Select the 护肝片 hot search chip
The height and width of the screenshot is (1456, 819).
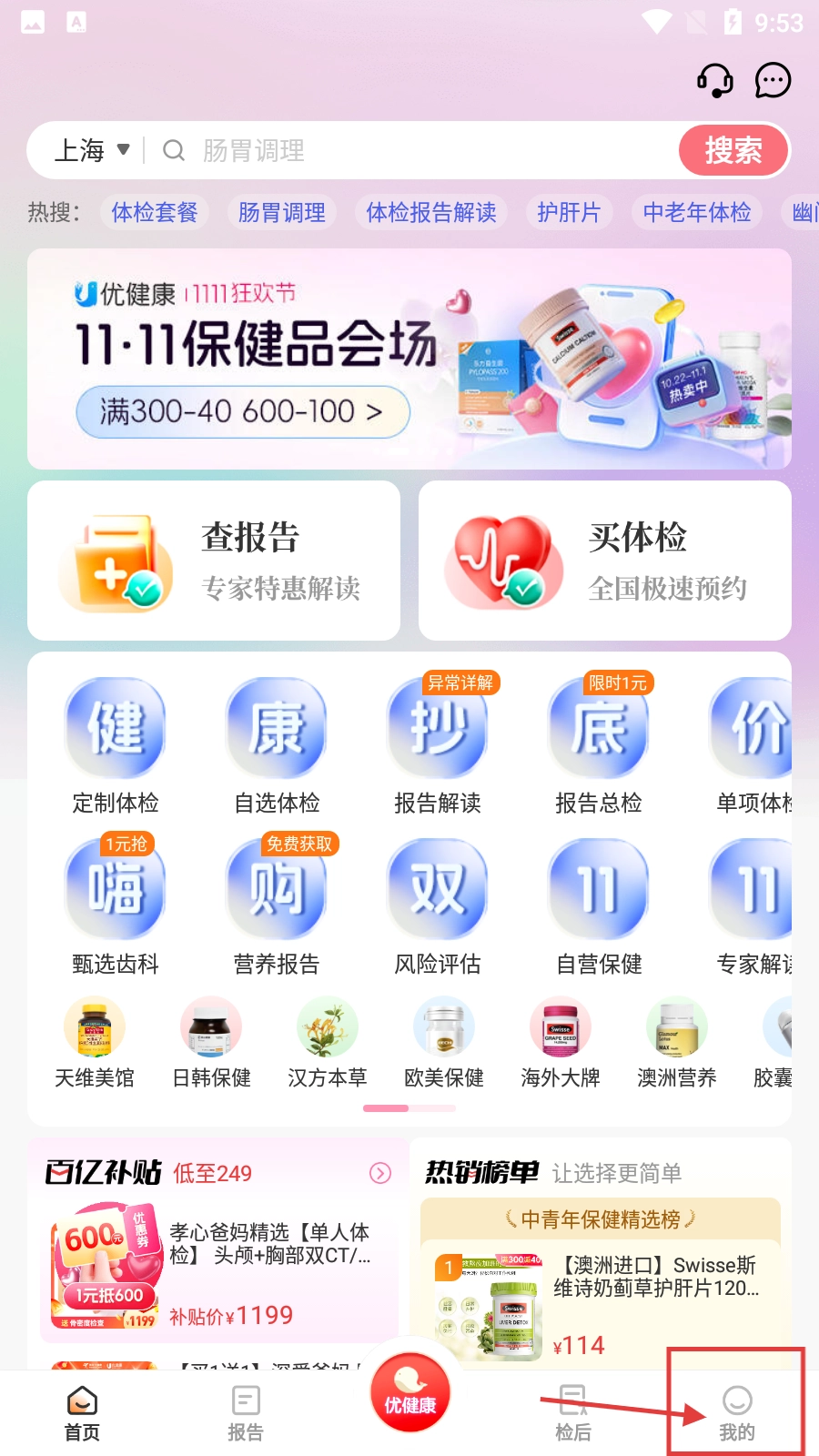pyautogui.click(x=569, y=212)
